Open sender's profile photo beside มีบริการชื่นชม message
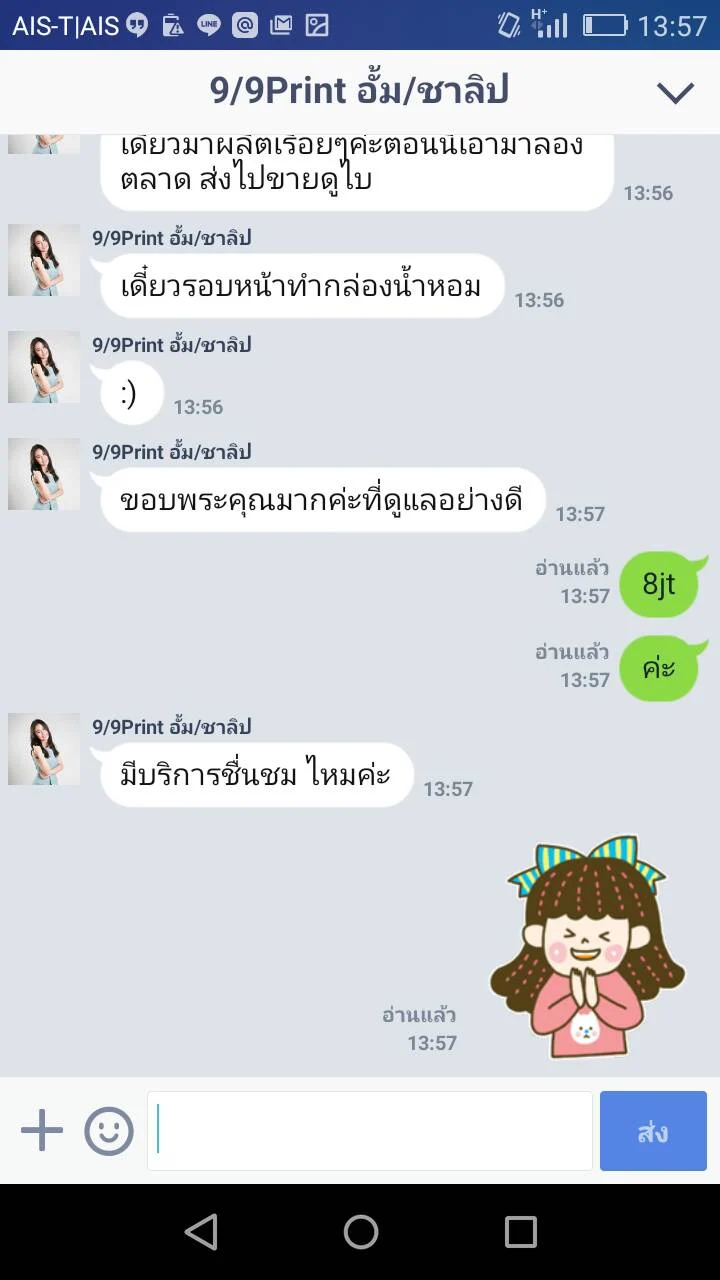Screen dimensions: 720x1280 pos(44,749)
